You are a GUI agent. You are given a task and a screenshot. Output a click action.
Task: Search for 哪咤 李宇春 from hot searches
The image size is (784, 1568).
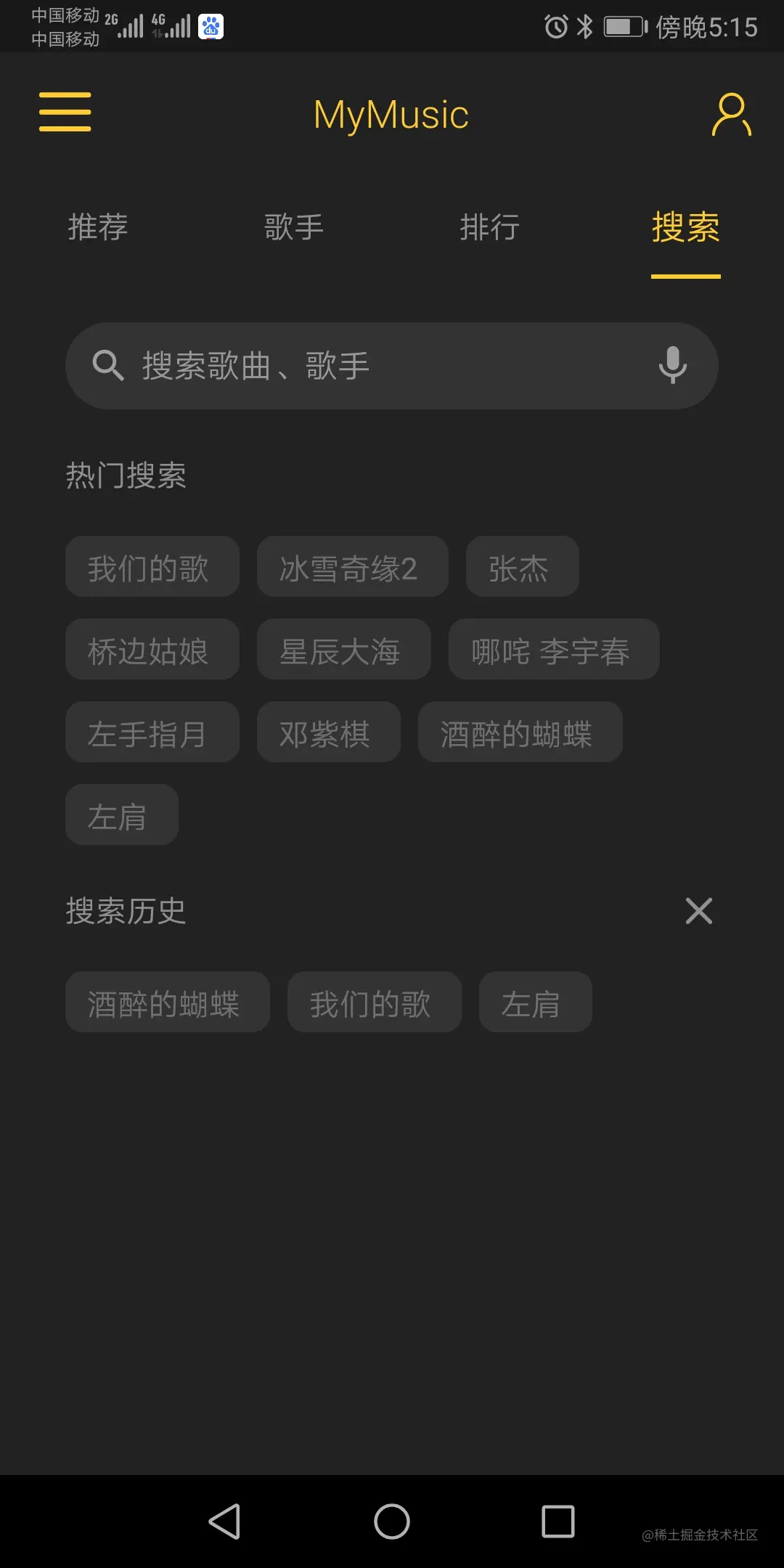(x=553, y=650)
